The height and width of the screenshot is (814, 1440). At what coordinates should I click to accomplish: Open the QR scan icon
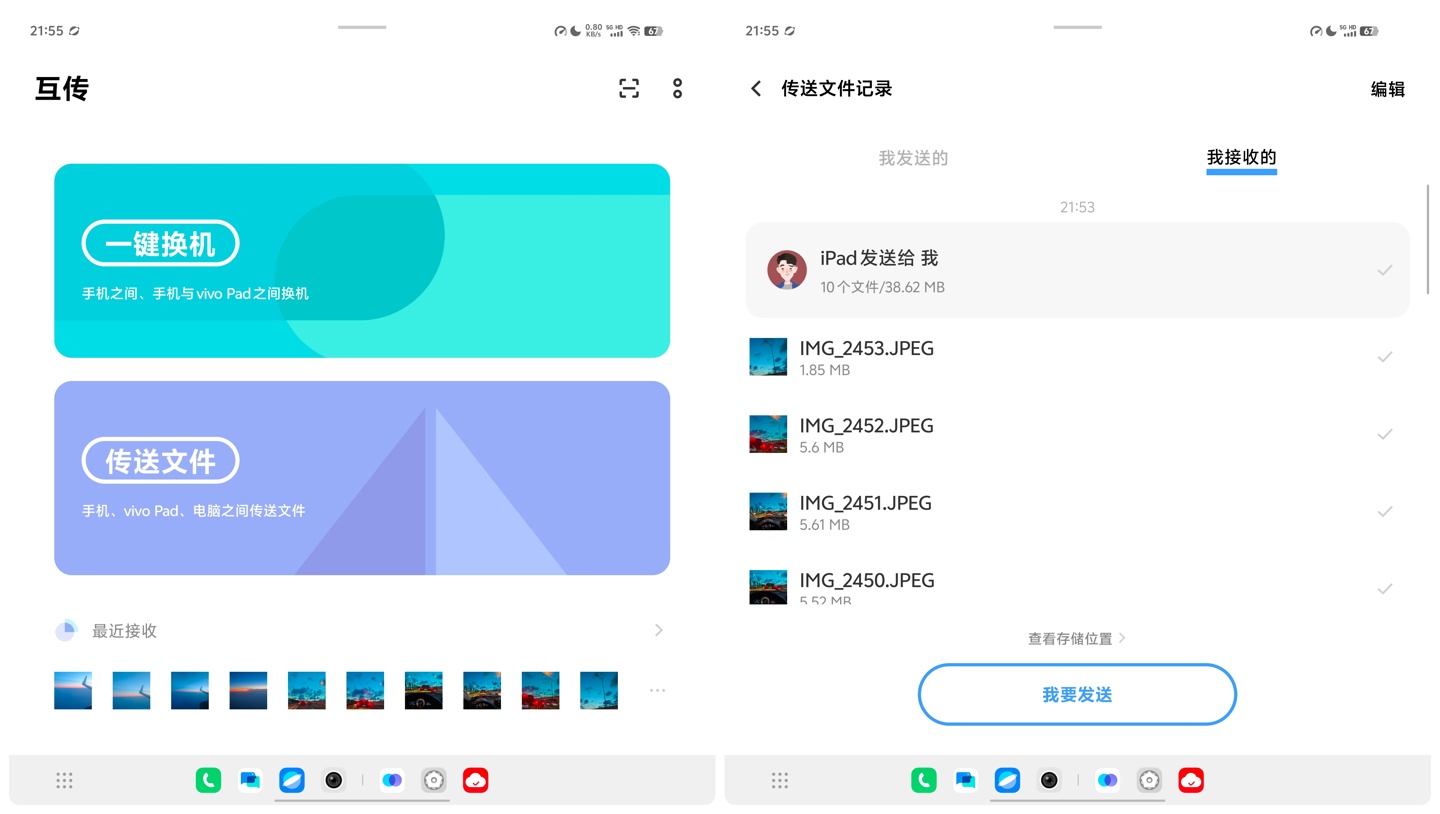(x=629, y=89)
